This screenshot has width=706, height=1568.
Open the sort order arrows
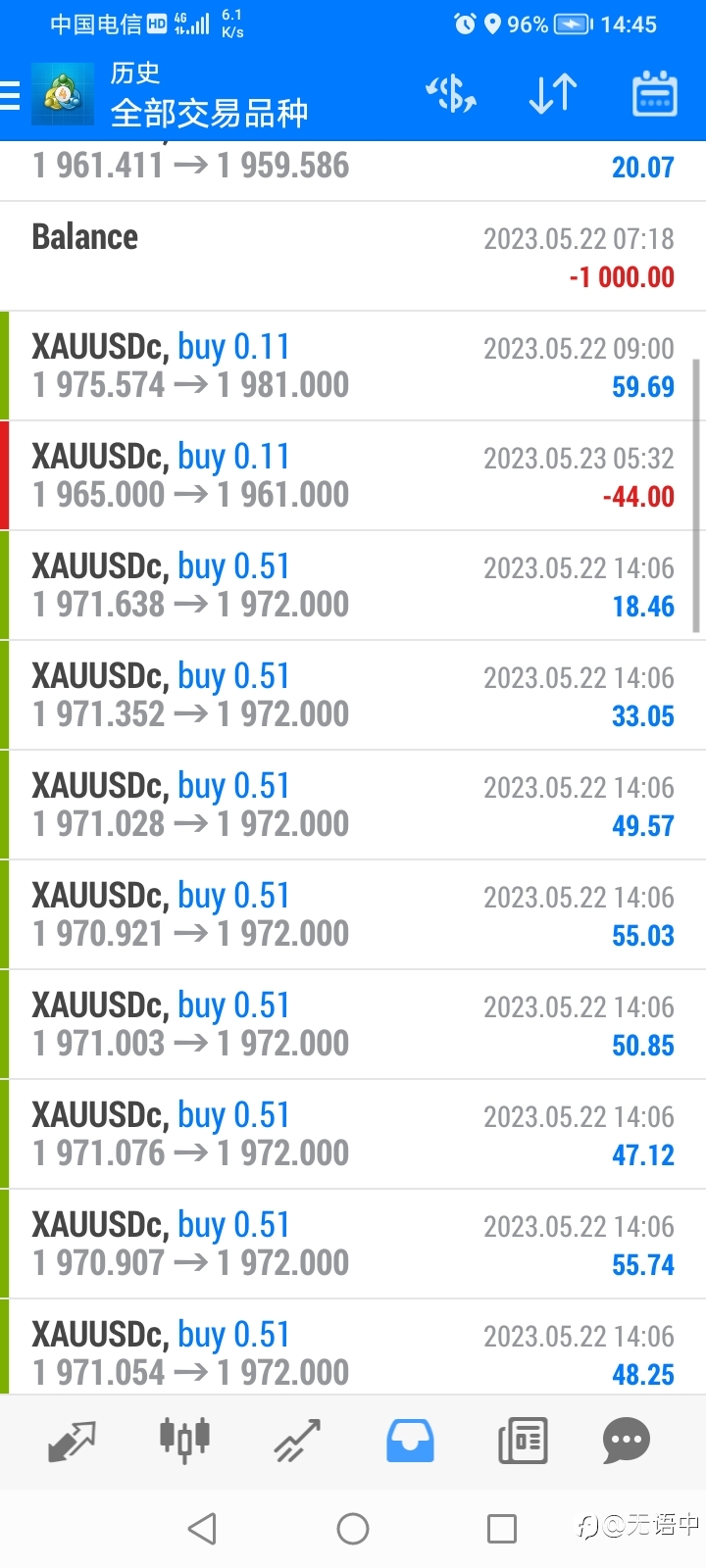[x=553, y=94]
